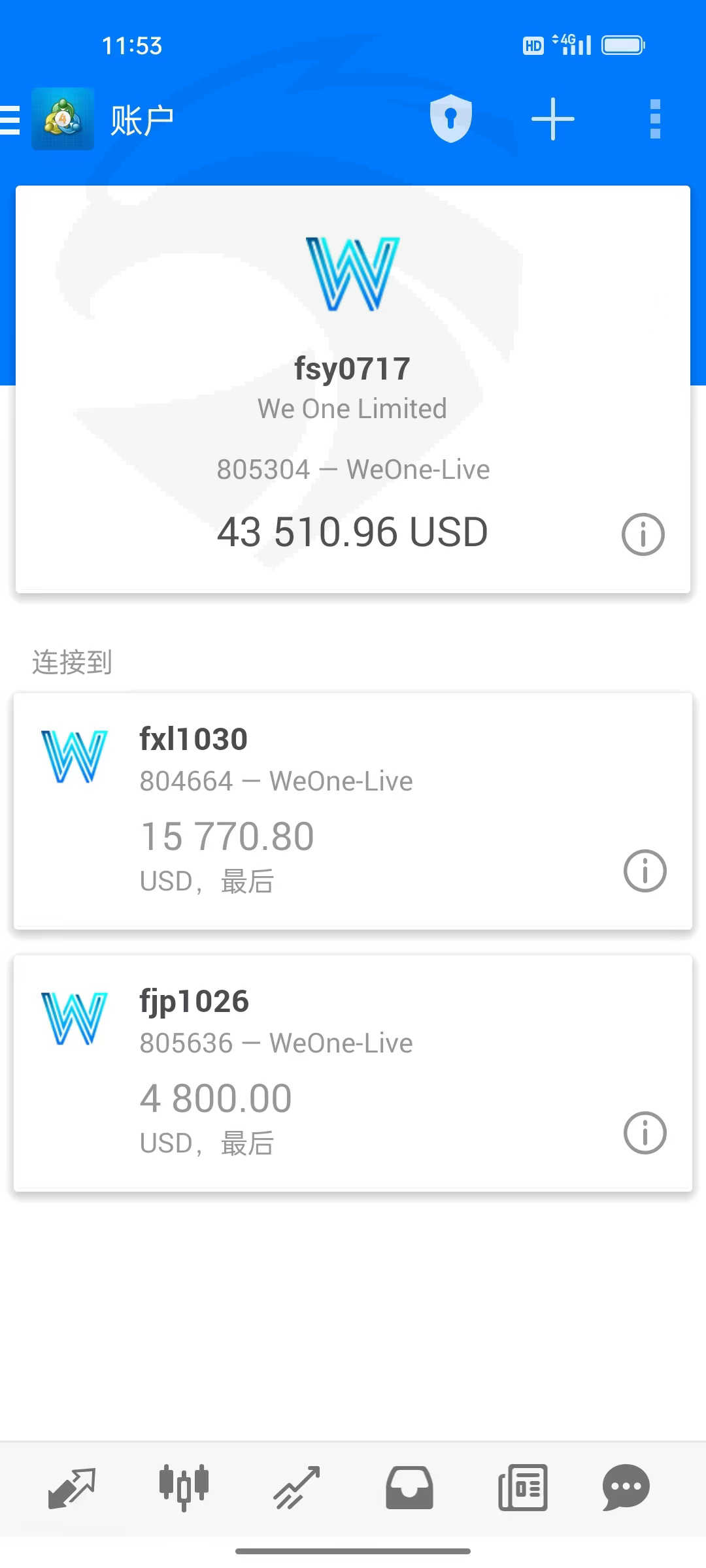Show info for fjp1026 account
The height and width of the screenshot is (1568, 706).
(645, 1133)
